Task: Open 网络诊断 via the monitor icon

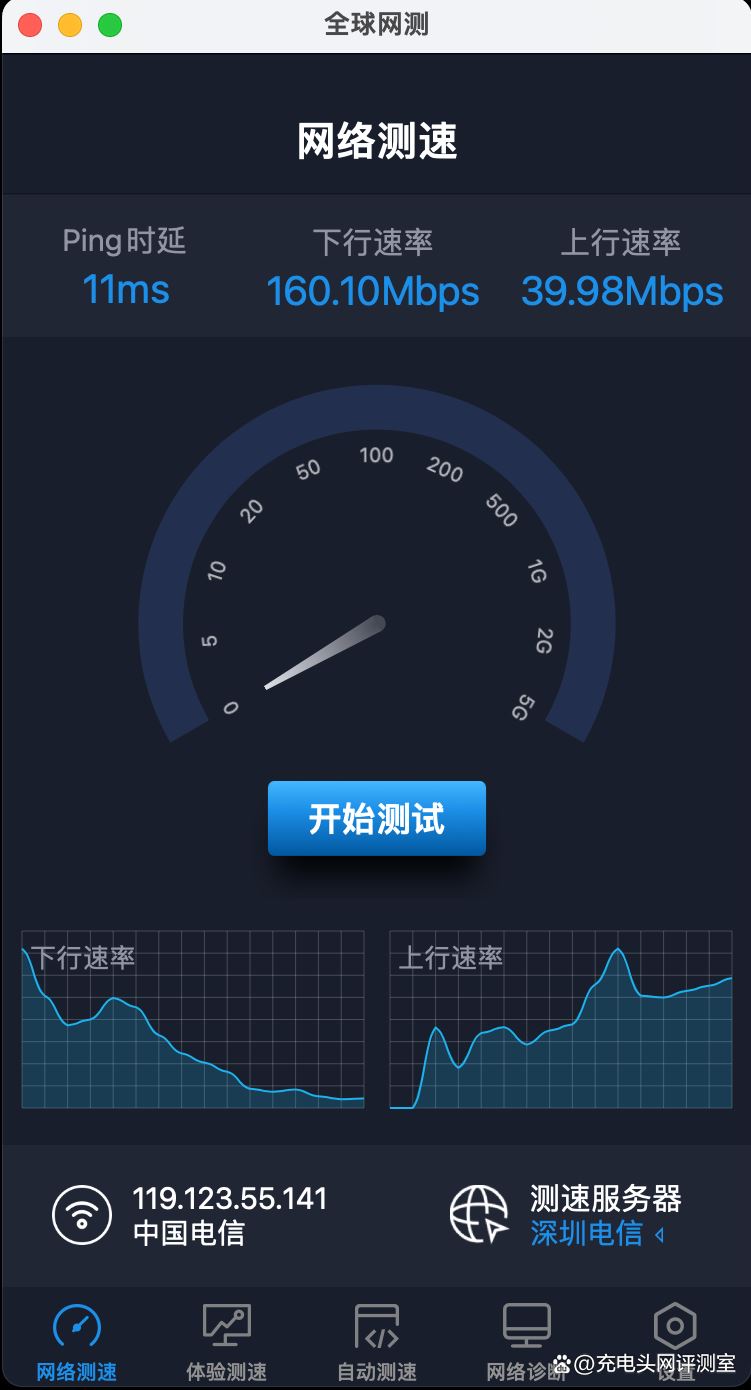Action: pos(525,1325)
